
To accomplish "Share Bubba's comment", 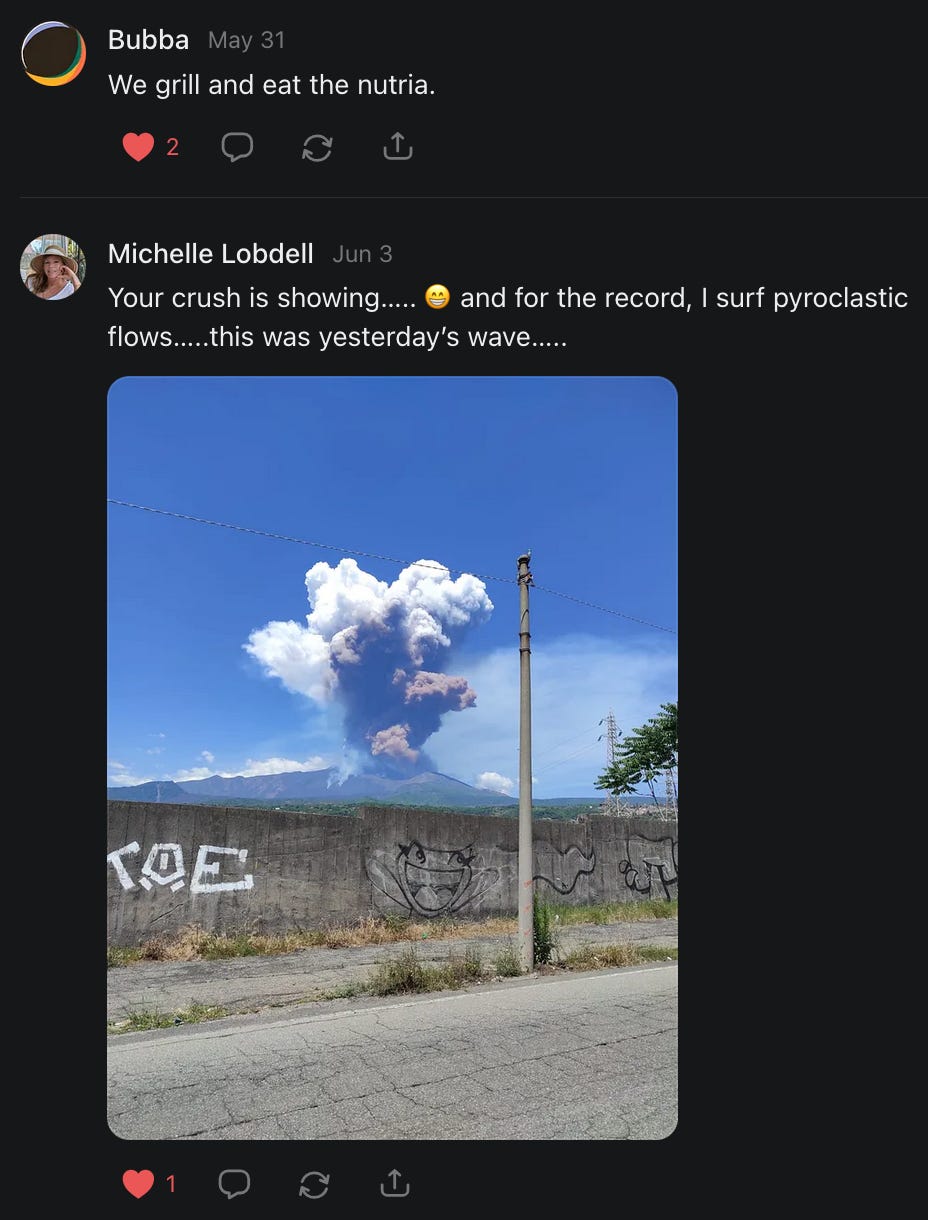I will [x=397, y=147].
